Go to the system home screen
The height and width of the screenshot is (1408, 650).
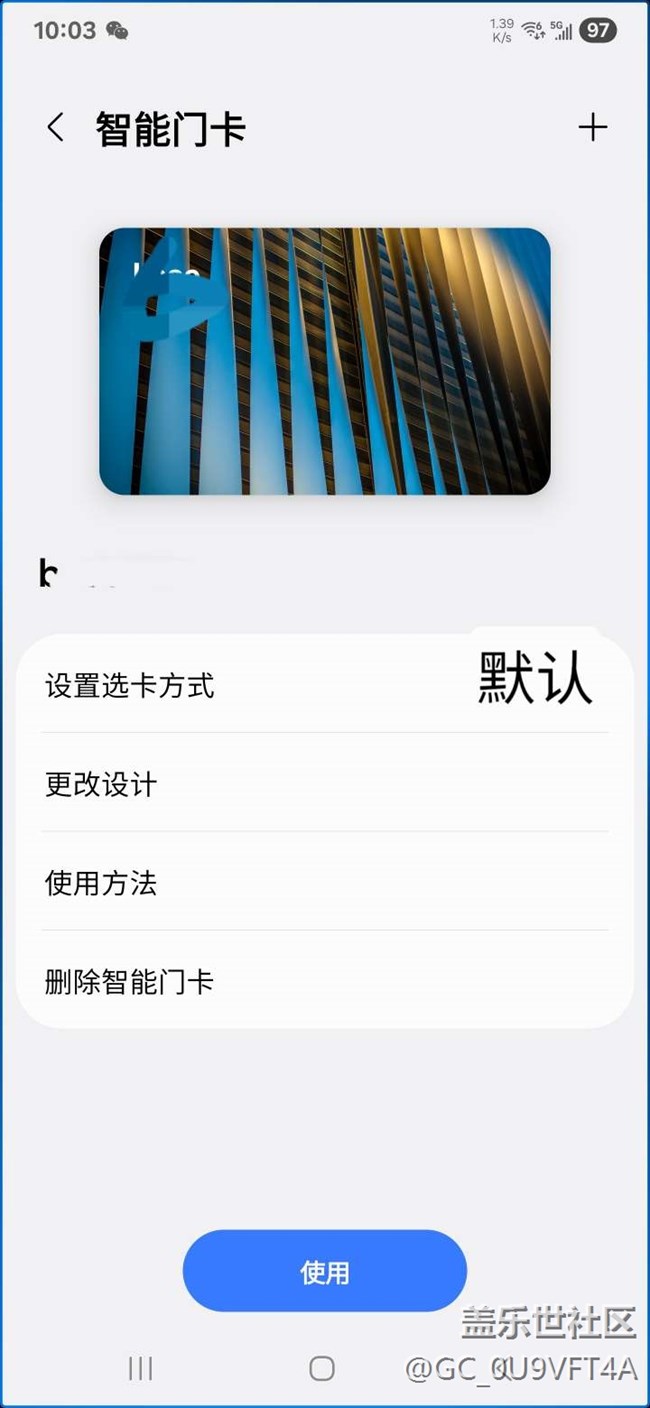322,1368
